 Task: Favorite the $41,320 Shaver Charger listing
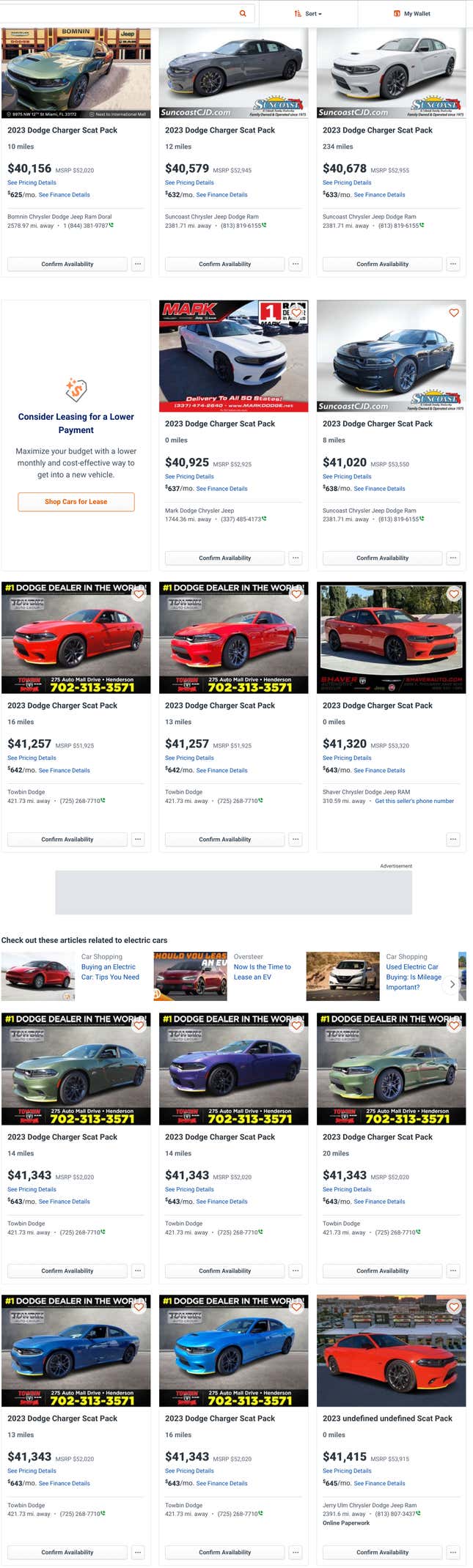454,594
